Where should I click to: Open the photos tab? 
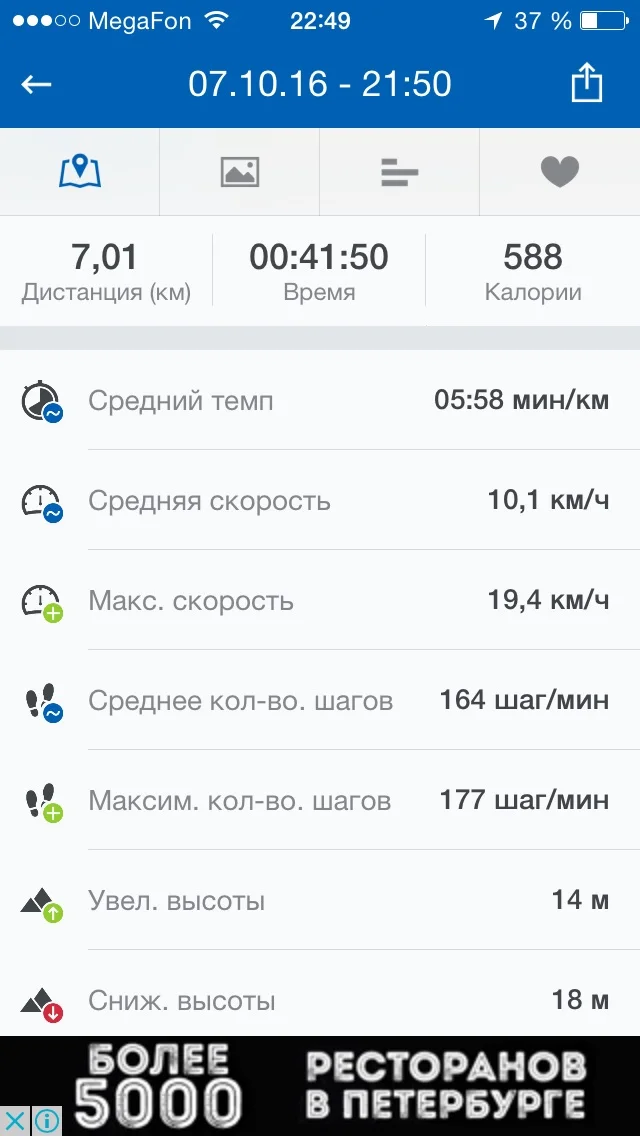[x=240, y=172]
